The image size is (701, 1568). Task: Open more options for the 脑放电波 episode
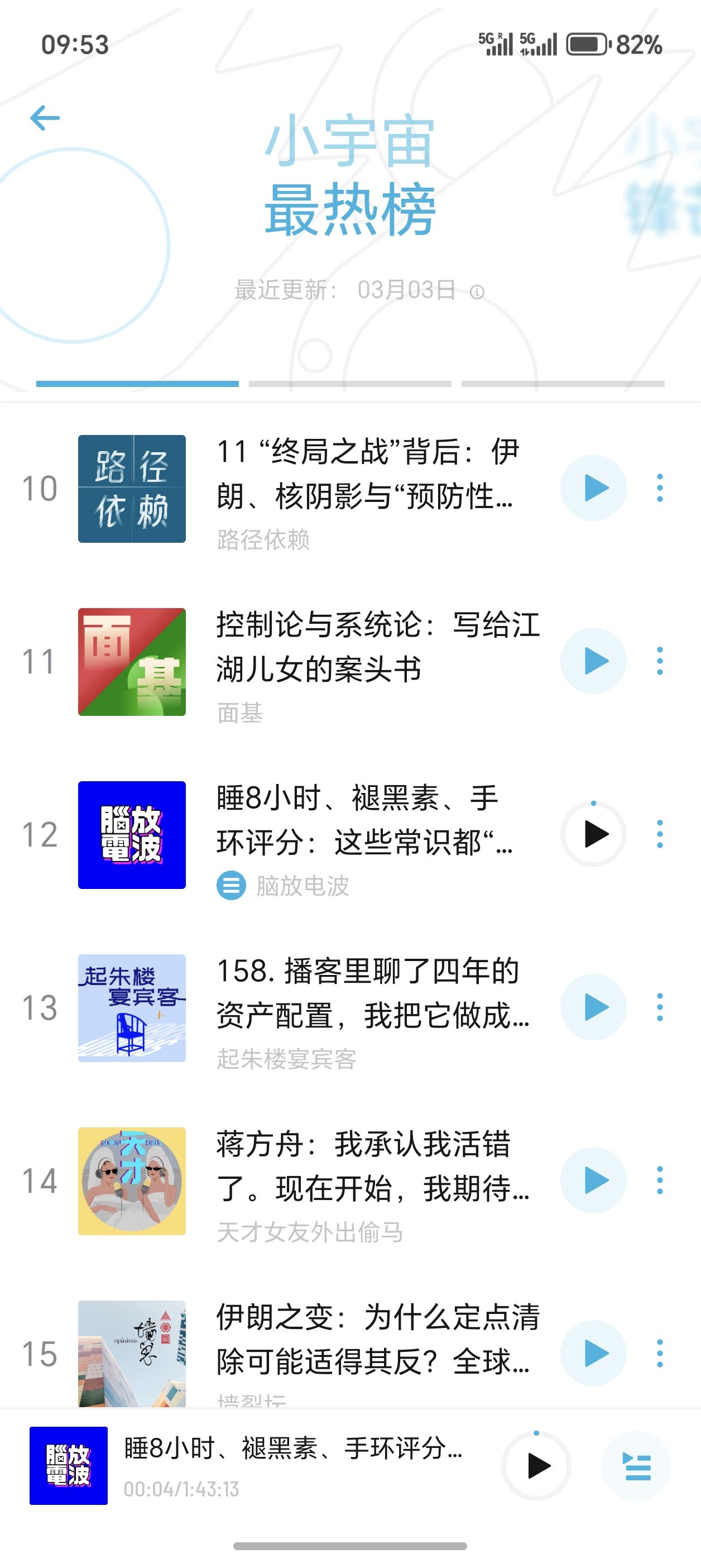tap(660, 834)
